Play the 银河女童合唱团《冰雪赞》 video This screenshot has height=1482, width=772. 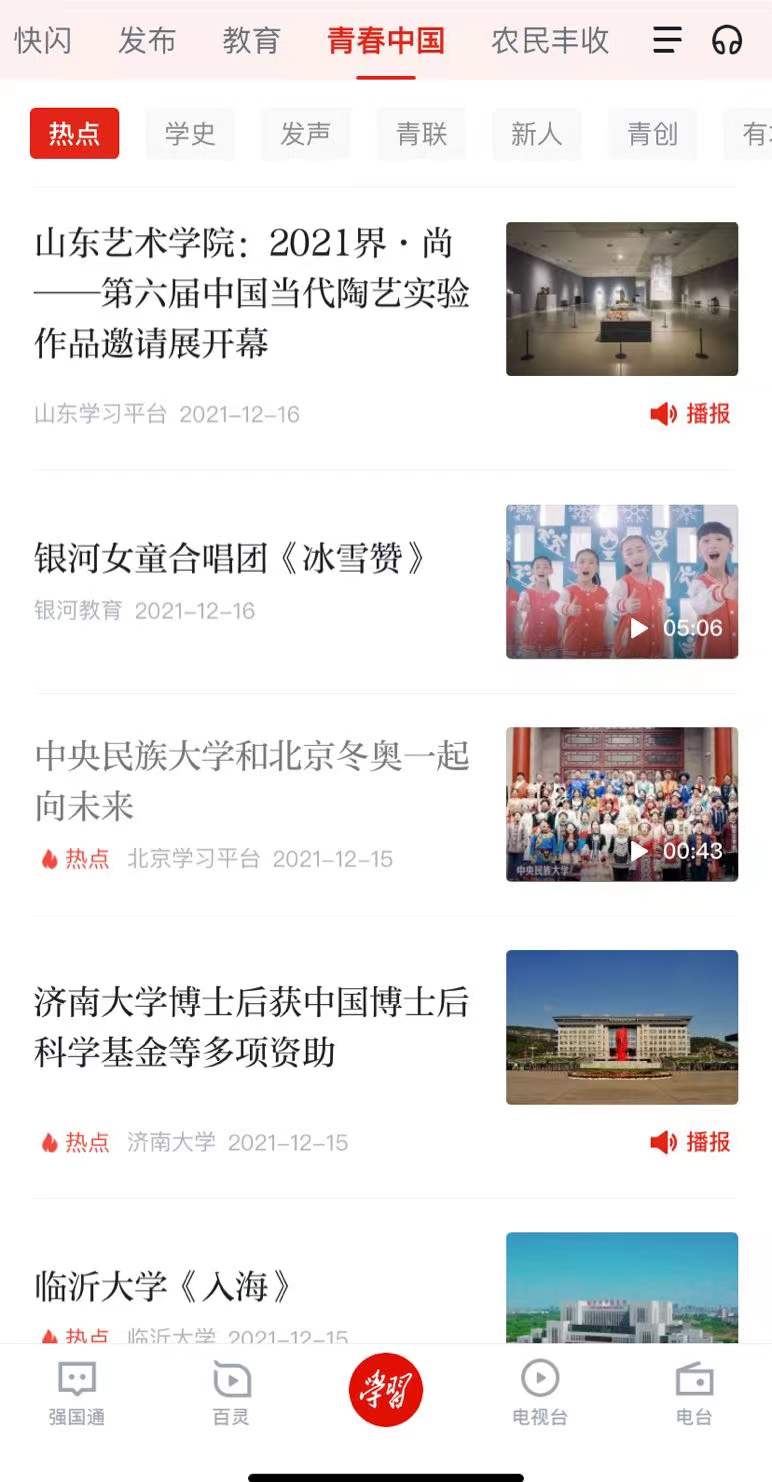click(621, 582)
